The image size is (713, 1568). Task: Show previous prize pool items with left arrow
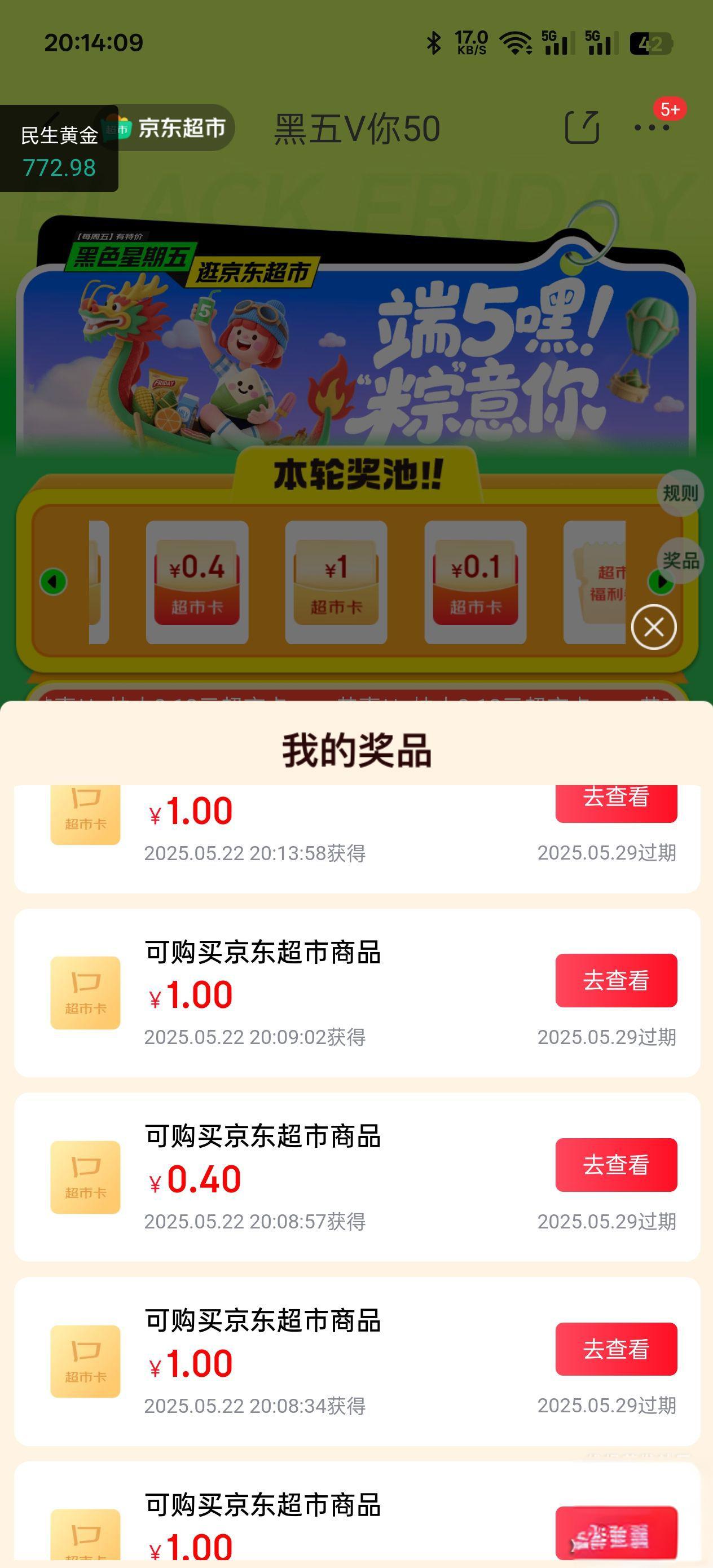click(x=53, y=582)
